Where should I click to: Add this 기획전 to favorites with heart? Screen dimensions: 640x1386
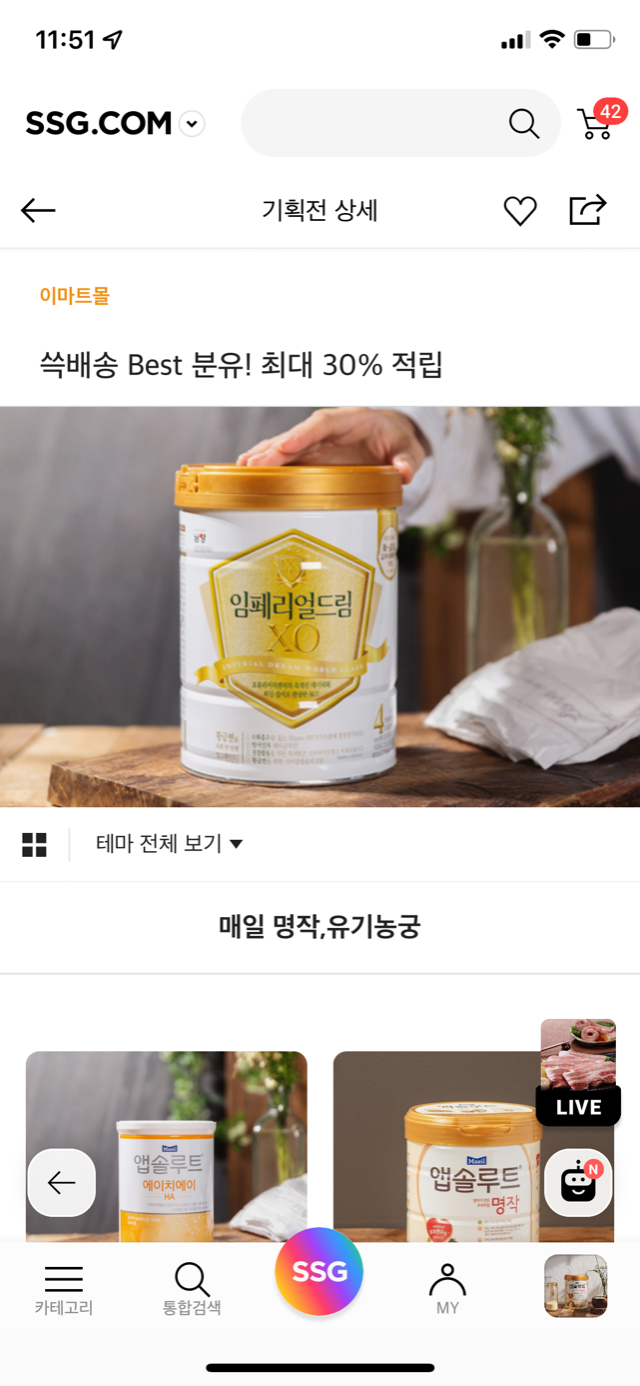tap(519, 211)
